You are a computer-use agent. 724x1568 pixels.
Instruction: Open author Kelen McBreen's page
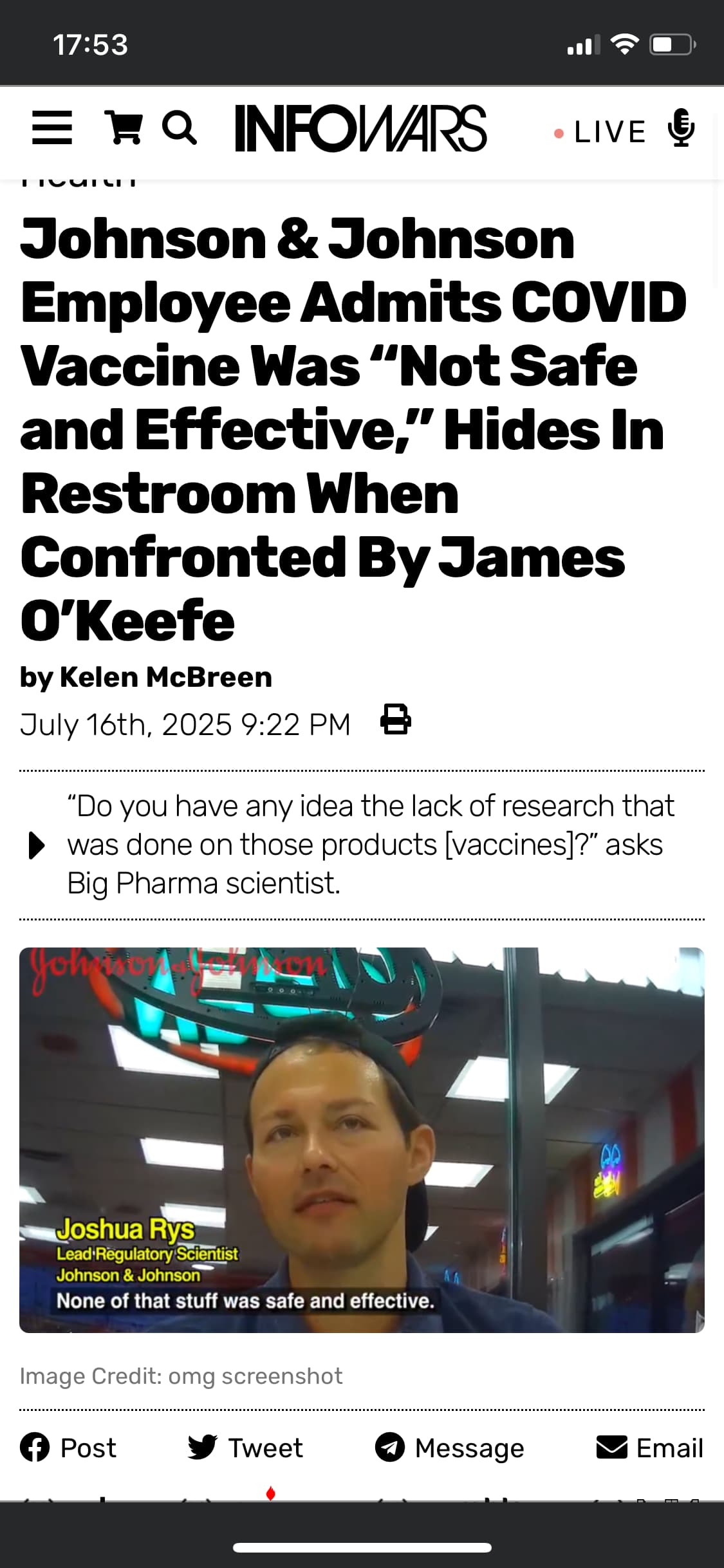tap(165, 677)
